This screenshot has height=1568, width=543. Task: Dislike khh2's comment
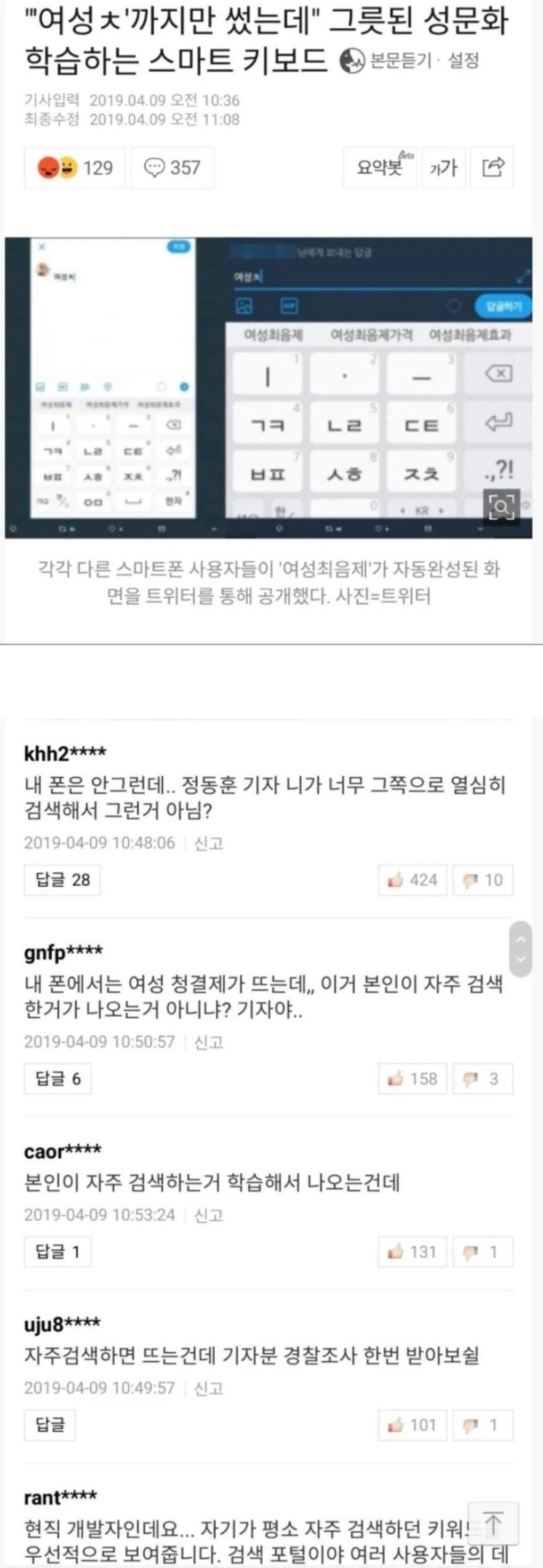tap(483, 879)
